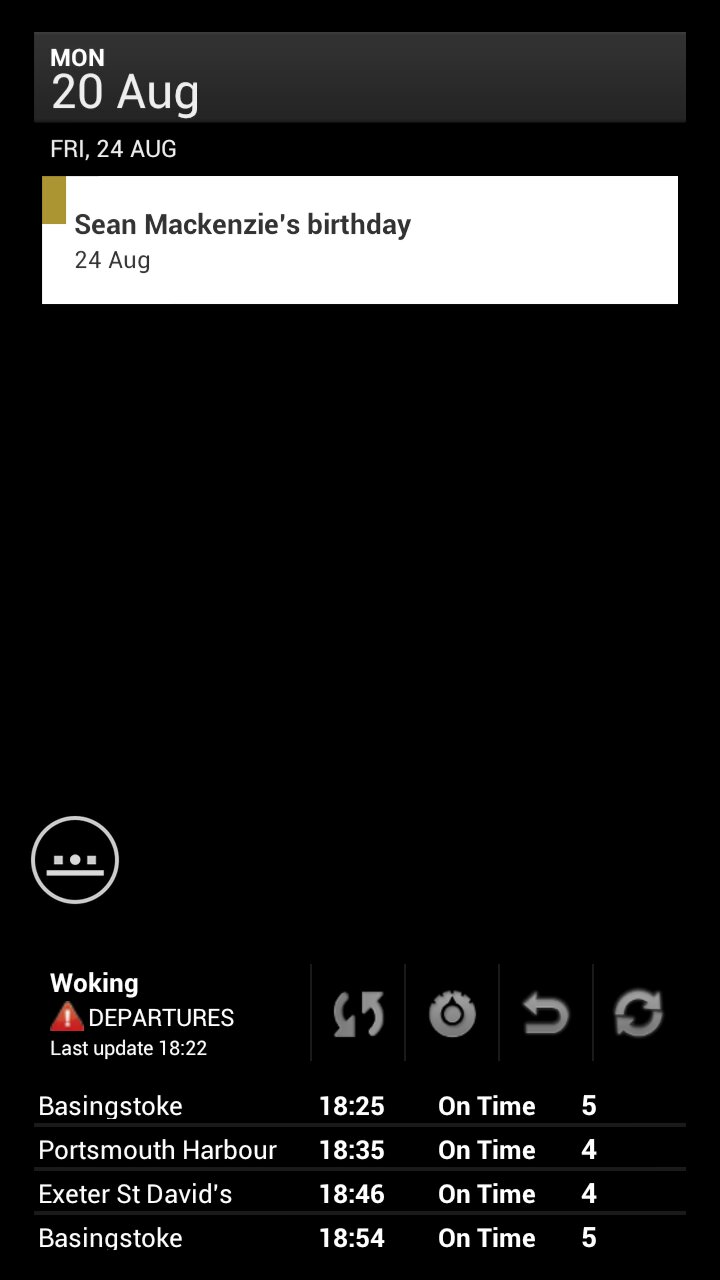Open 18:46 Exeter St David's train
The height and width of the screenshot is (1280, 720).
pos(360,1194)
